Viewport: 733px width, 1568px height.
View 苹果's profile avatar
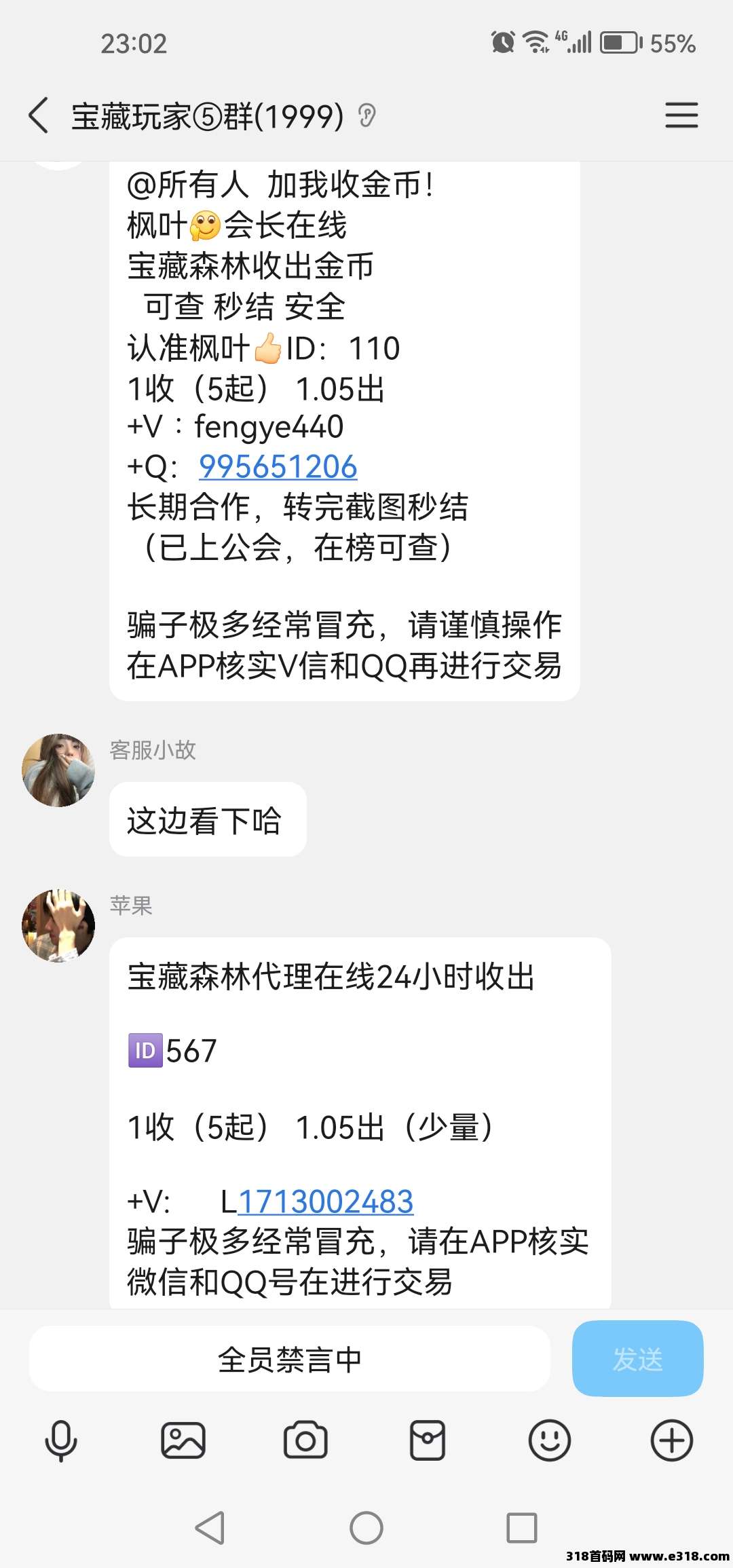pyautogui.click(x=58, y=926)
